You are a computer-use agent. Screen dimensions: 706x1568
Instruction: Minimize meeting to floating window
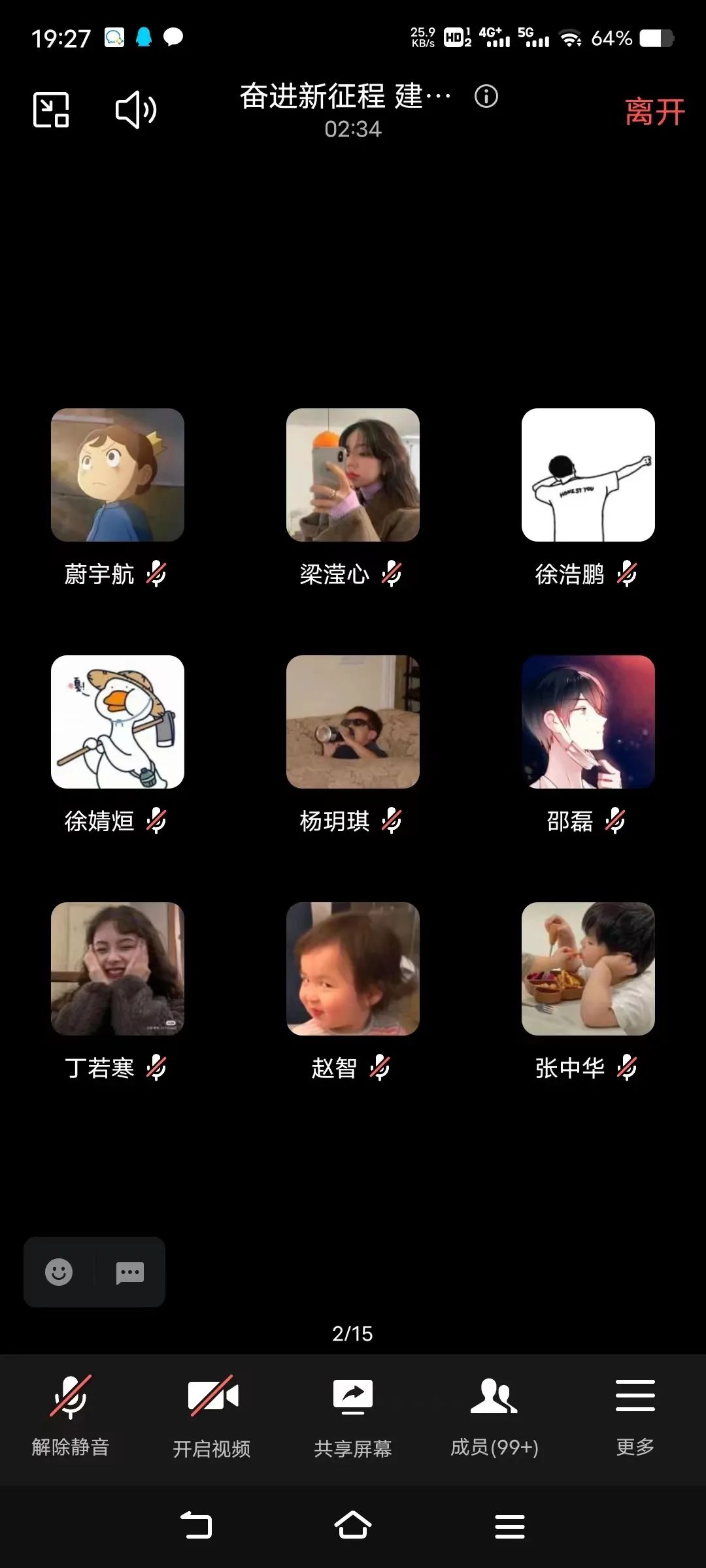[x=51, y=110]
